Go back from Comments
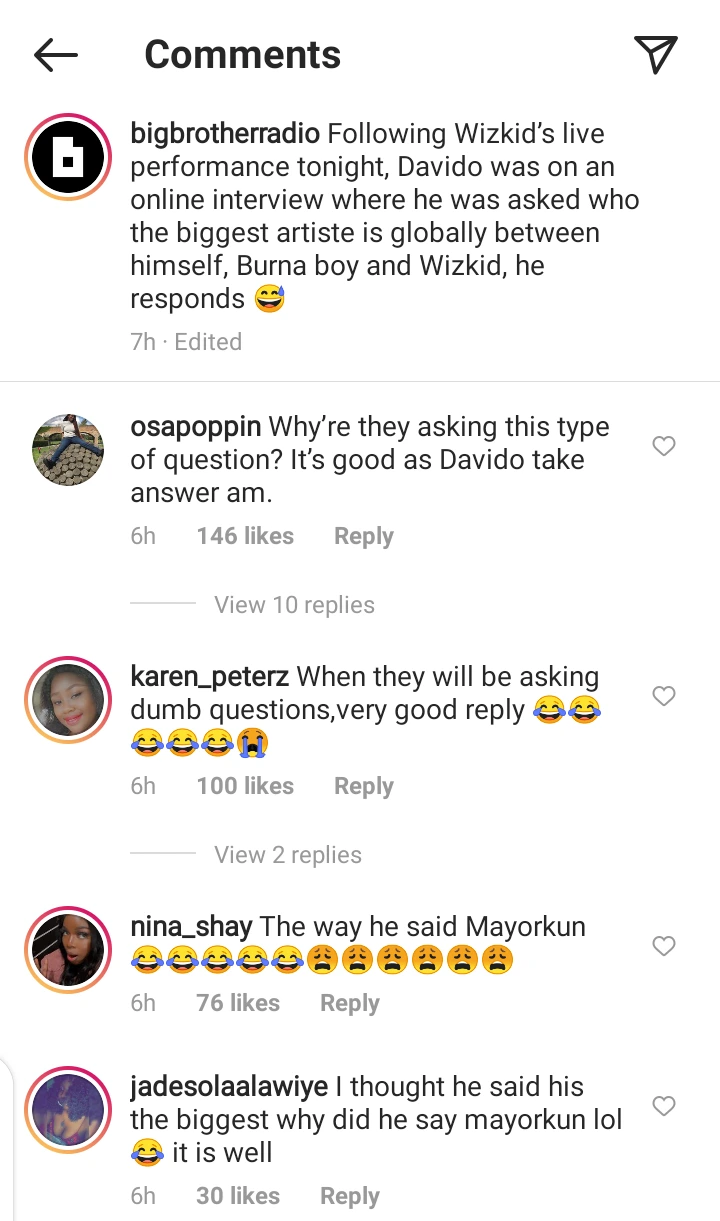Viewport: 720px width, 1221px height. tap(55, 55)
